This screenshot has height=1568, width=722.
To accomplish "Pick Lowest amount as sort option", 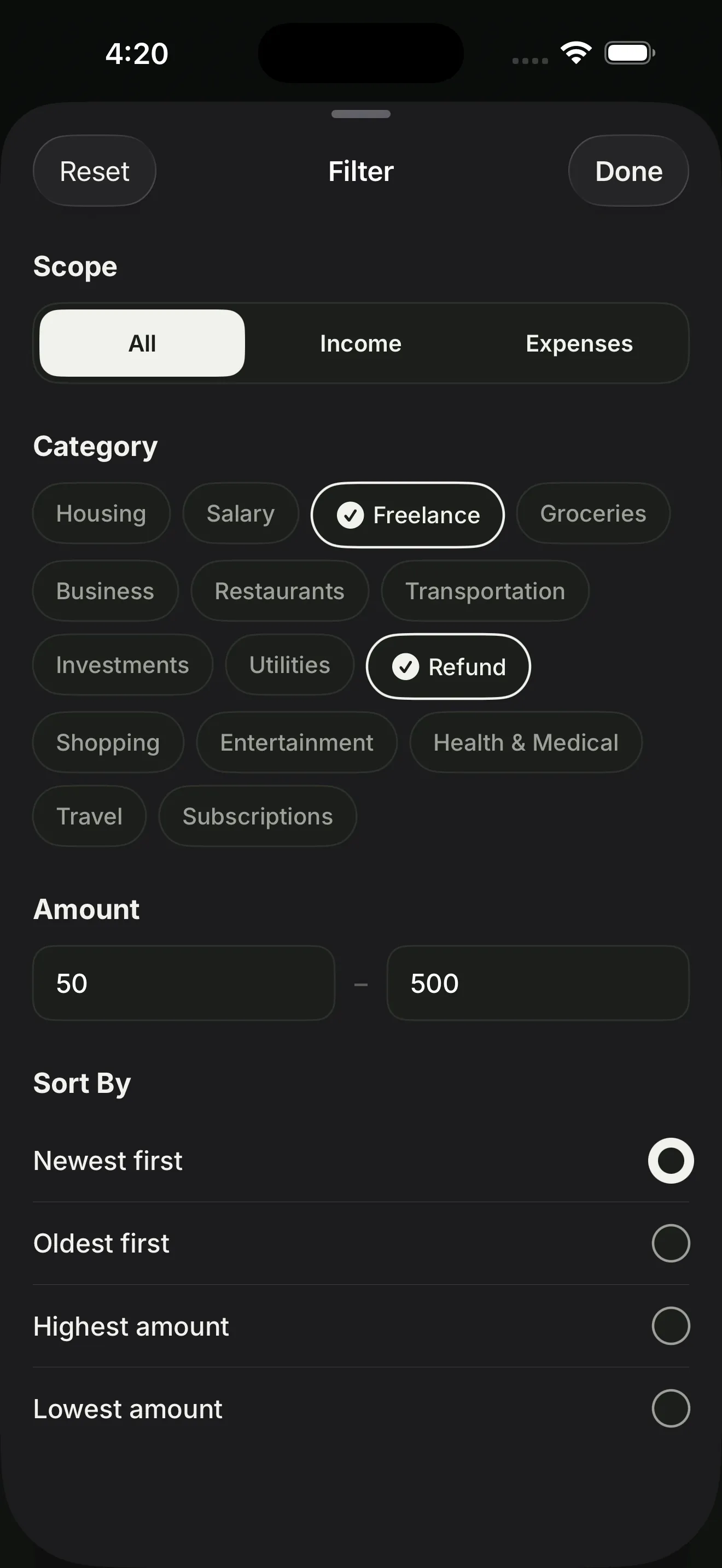I will [x=669, y=1408].
